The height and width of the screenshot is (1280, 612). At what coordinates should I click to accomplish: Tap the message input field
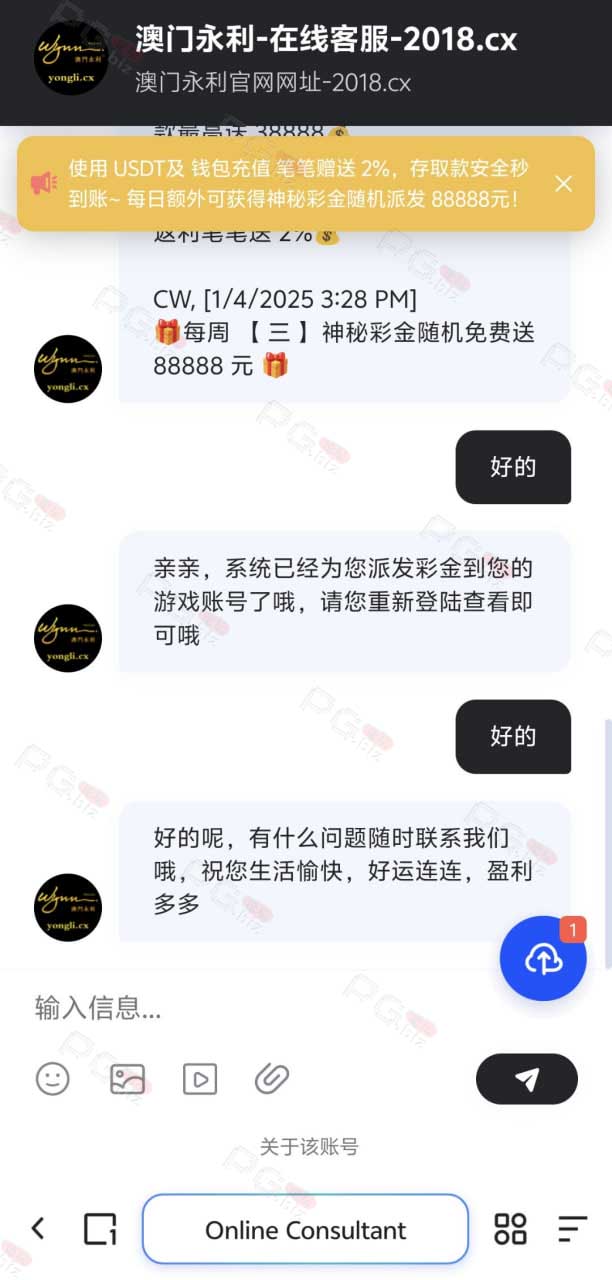300,1008
